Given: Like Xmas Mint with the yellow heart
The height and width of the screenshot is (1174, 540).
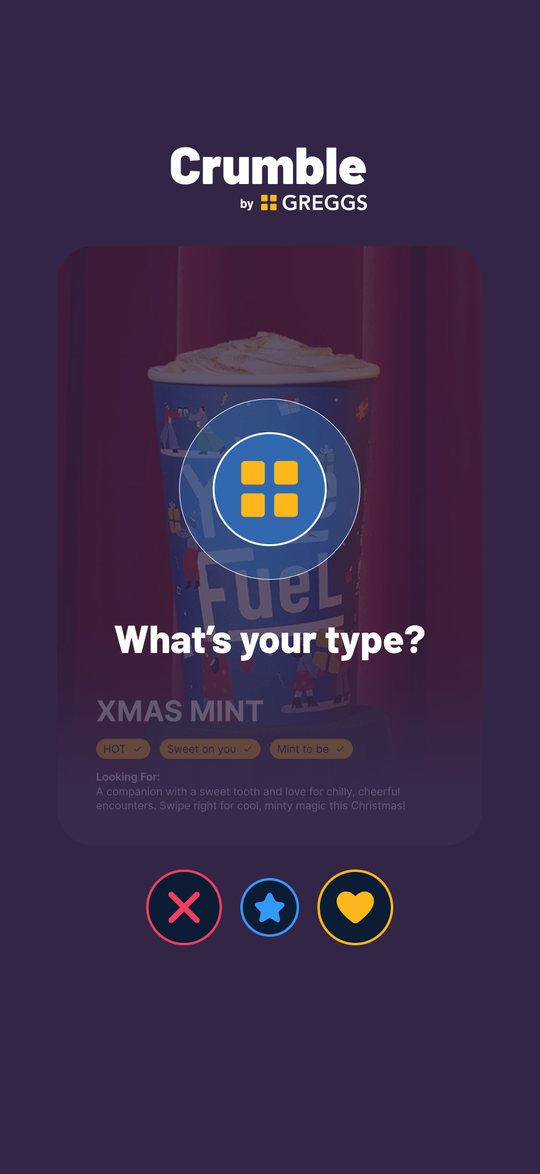Looking at the screenshot, I should (x=355, y=907).
